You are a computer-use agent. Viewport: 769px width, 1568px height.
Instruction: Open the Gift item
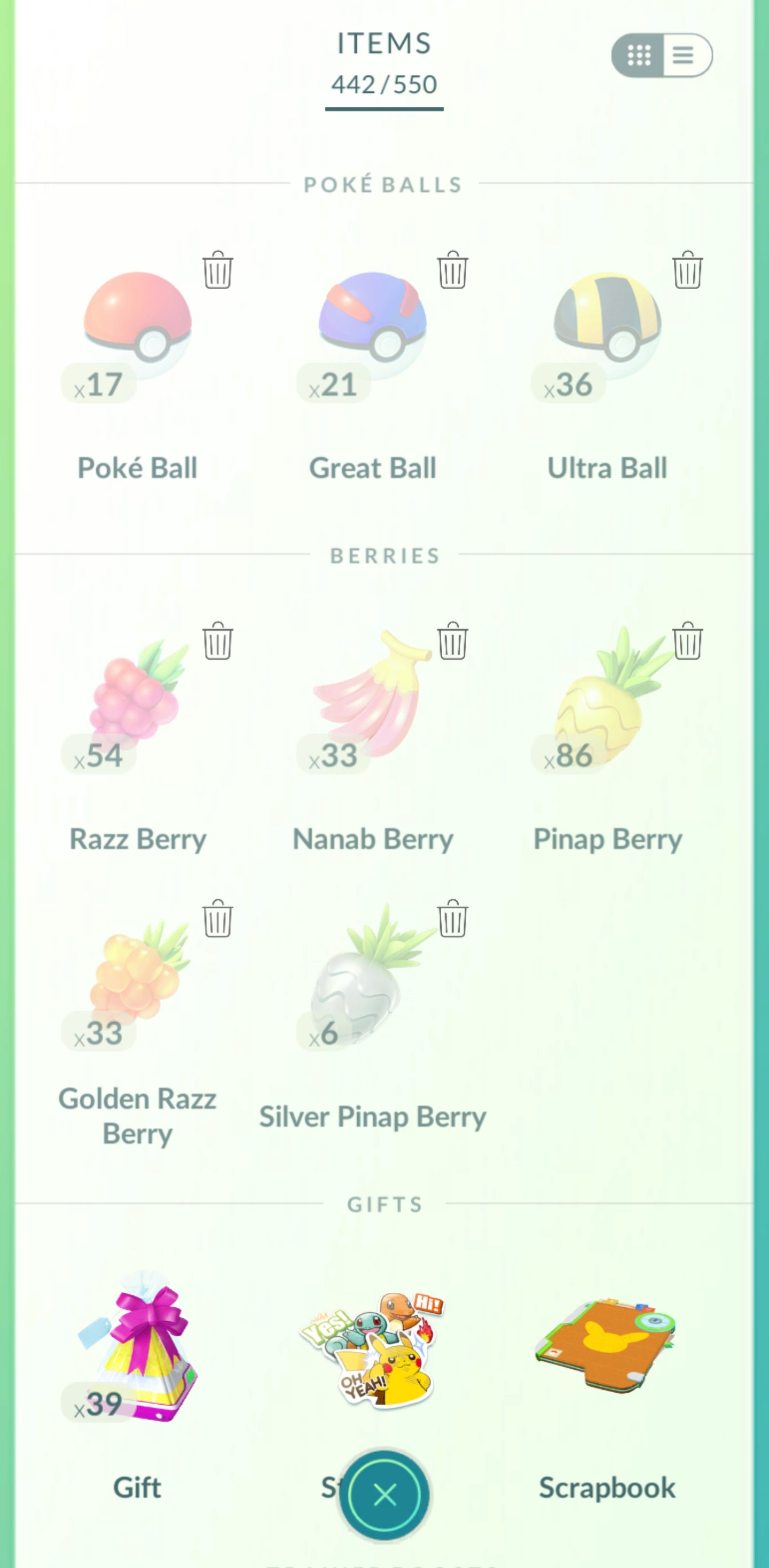tap(137, 1358)
